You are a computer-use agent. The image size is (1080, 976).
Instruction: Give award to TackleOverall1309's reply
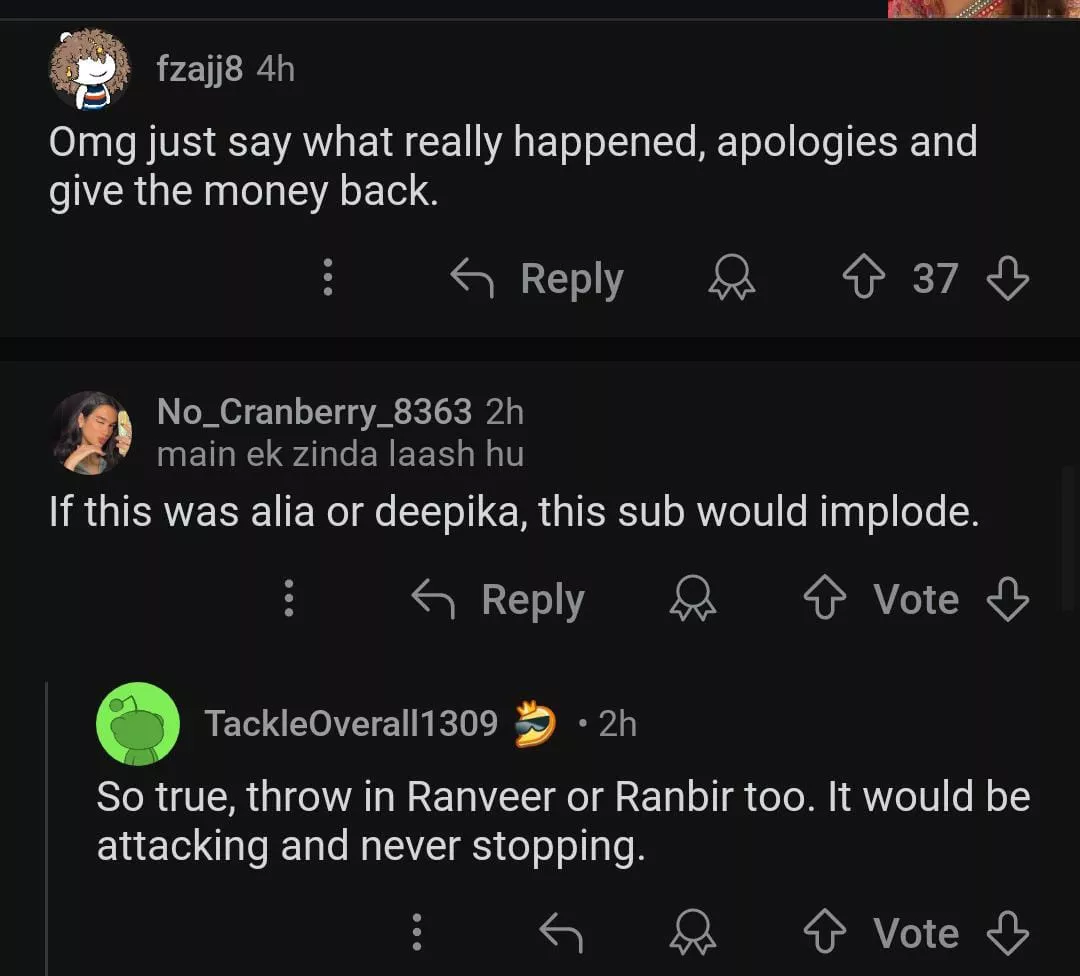click(x=692, y=933)
